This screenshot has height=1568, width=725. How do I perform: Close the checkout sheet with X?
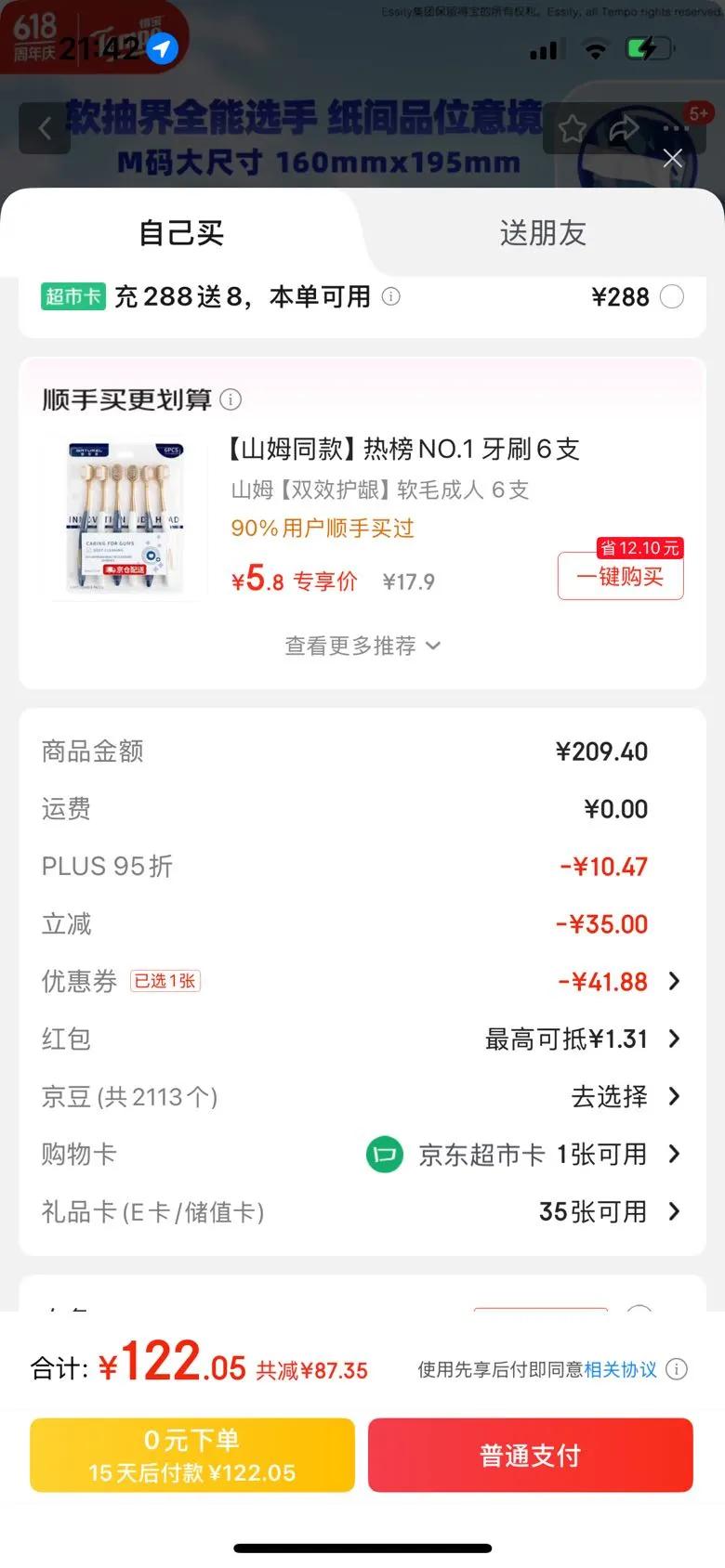coord(672,159)
